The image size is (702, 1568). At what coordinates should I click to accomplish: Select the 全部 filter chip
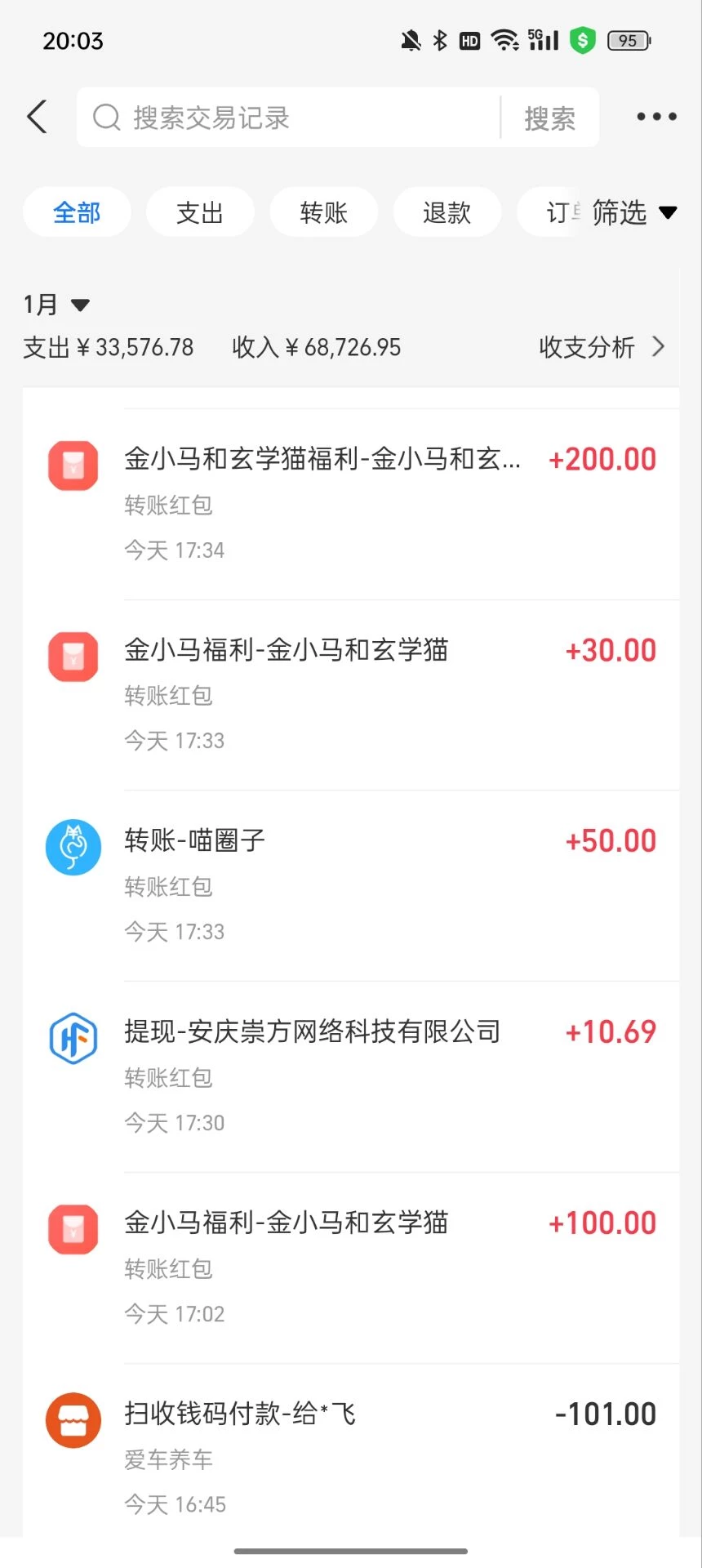click(77, 212)
